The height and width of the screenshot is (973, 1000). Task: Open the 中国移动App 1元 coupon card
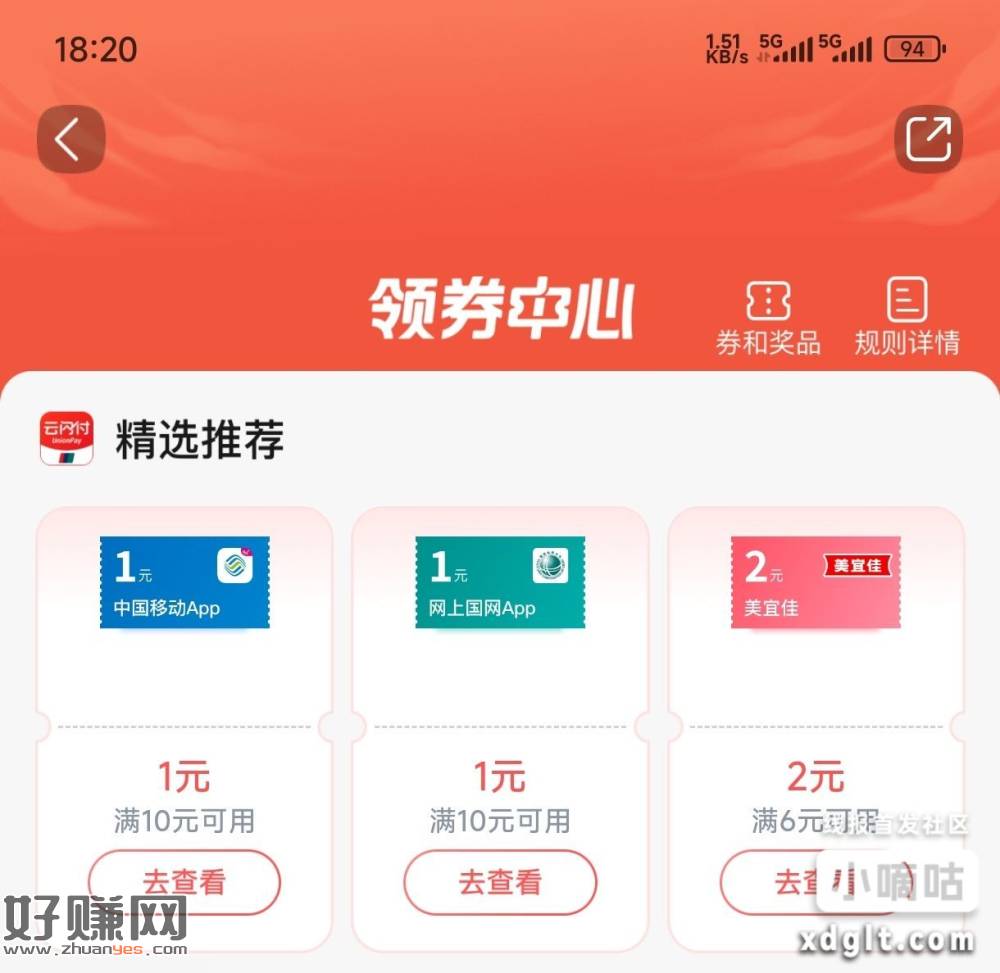184,582
